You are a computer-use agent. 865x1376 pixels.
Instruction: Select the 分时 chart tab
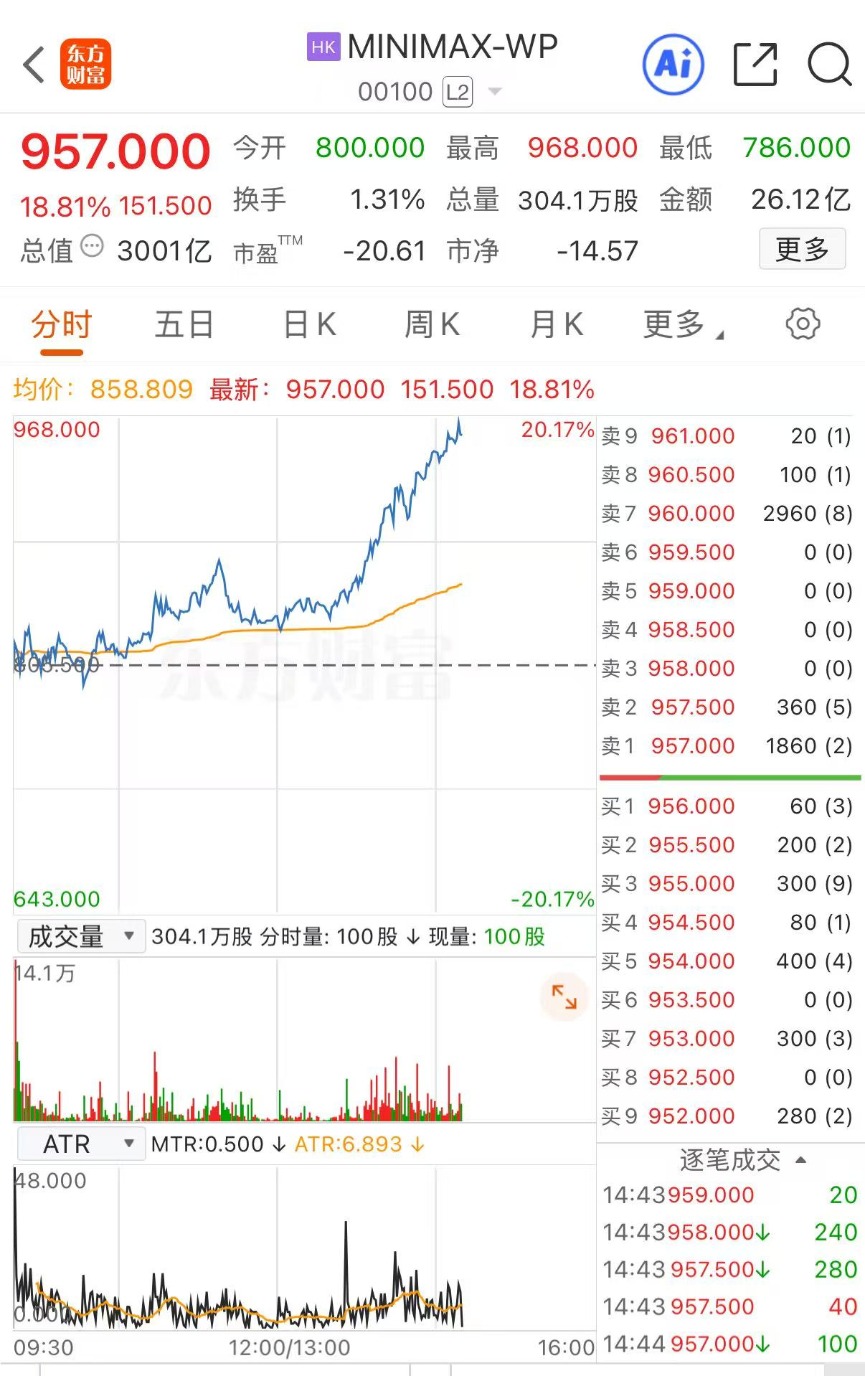[x=61, y=325]
